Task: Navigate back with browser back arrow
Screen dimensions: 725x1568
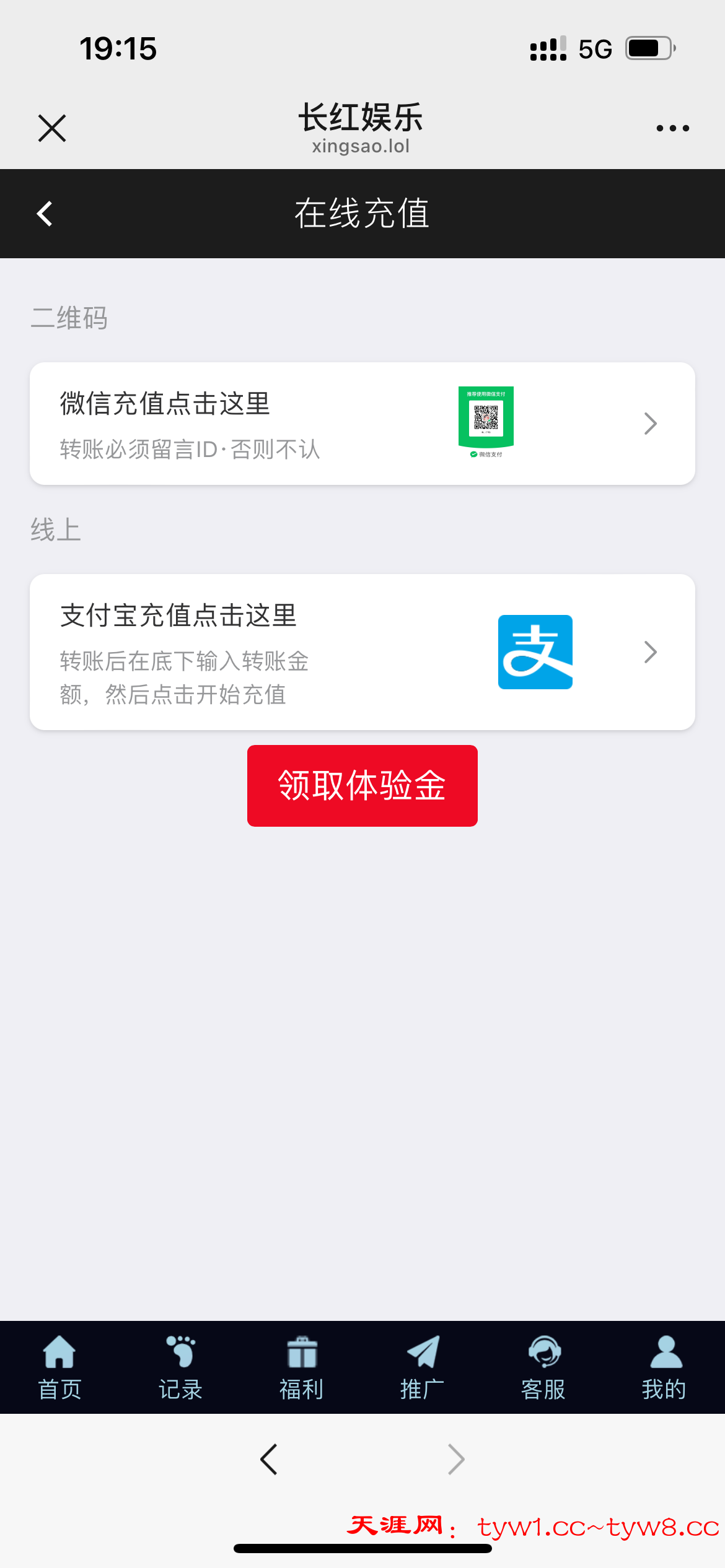Action: (269, 1460)
